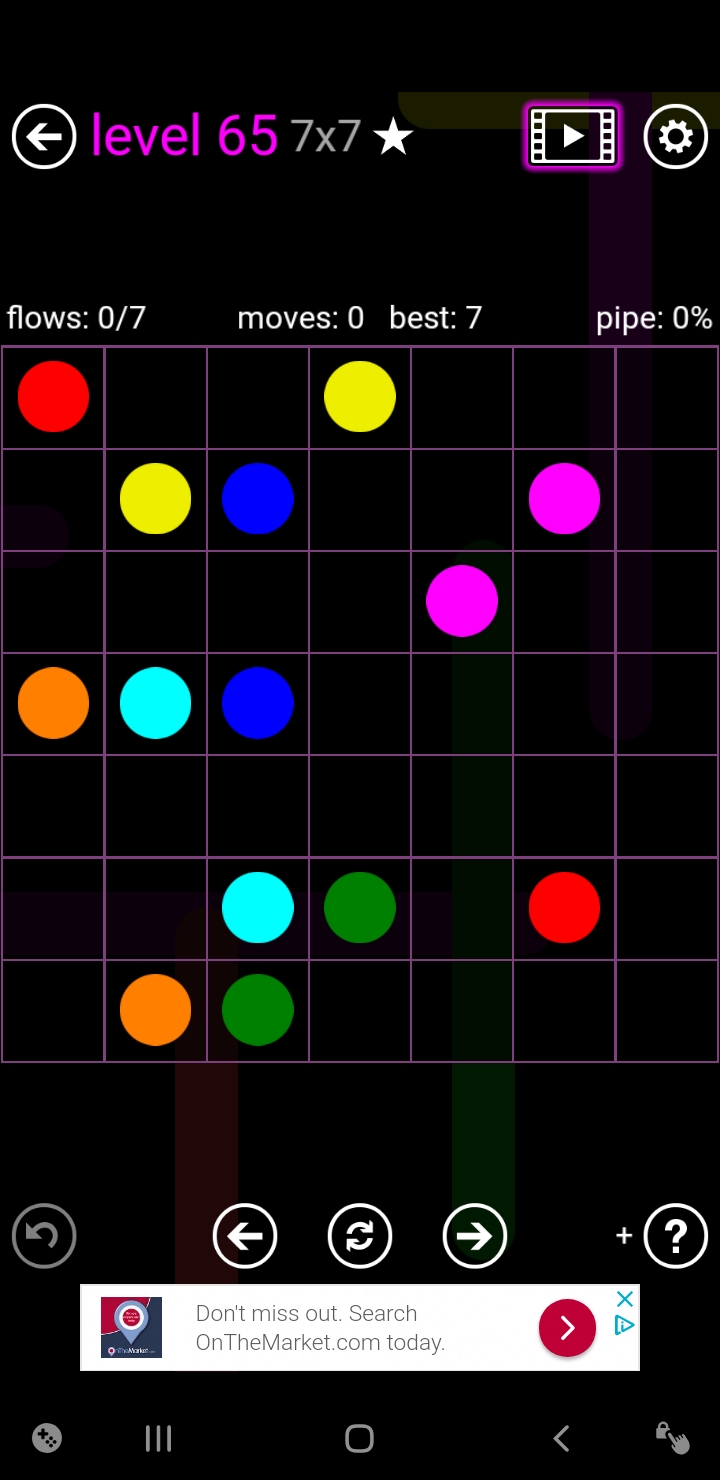720x1480 pixels.
Task: Restart the current level
Action: (360, 1236)
